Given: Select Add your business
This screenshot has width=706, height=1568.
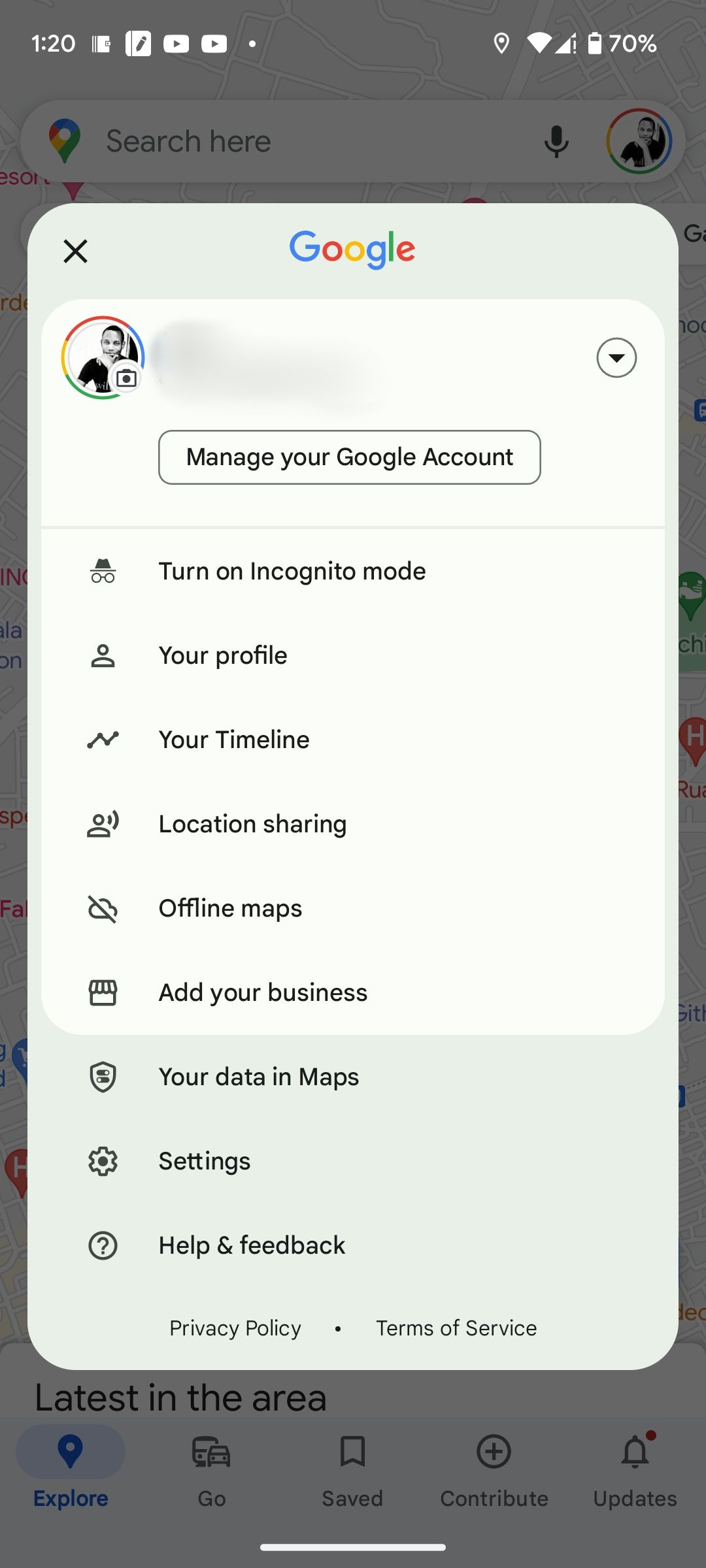Looking at the screenshot, I should pyautogui.click(x=262, y=992).
